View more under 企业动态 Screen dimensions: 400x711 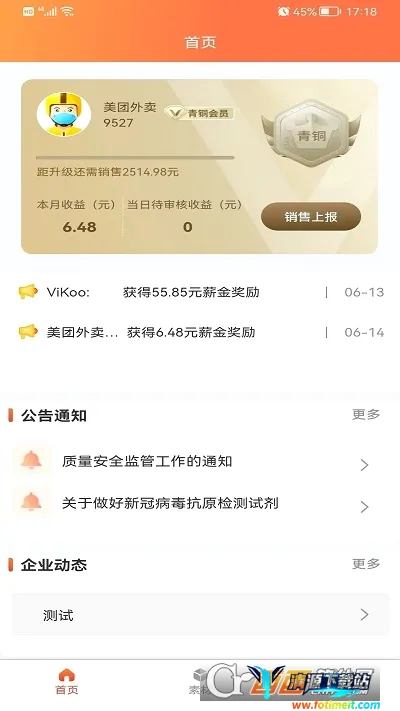[x=366, y=564]
